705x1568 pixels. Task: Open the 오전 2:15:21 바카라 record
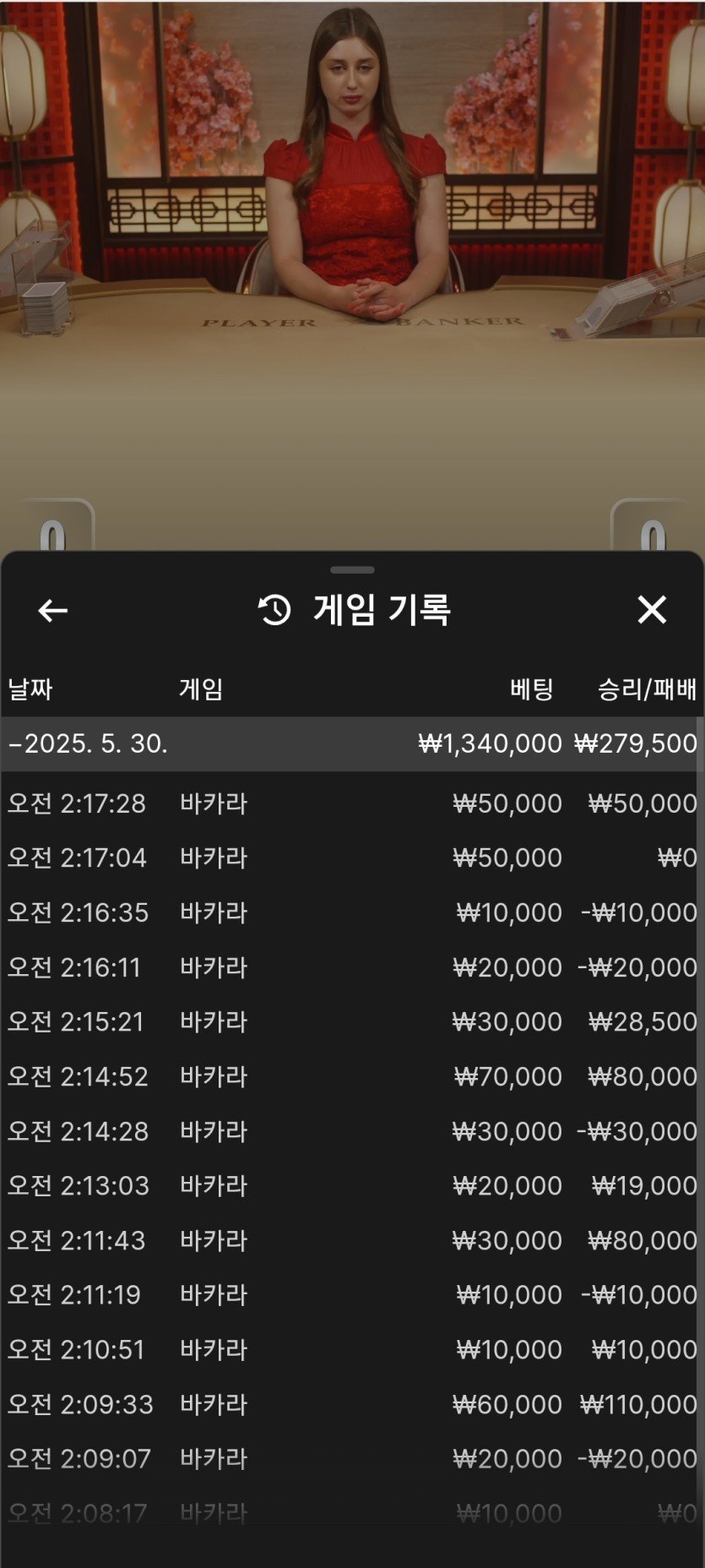pyautogui.click(x=351, y=1021)
